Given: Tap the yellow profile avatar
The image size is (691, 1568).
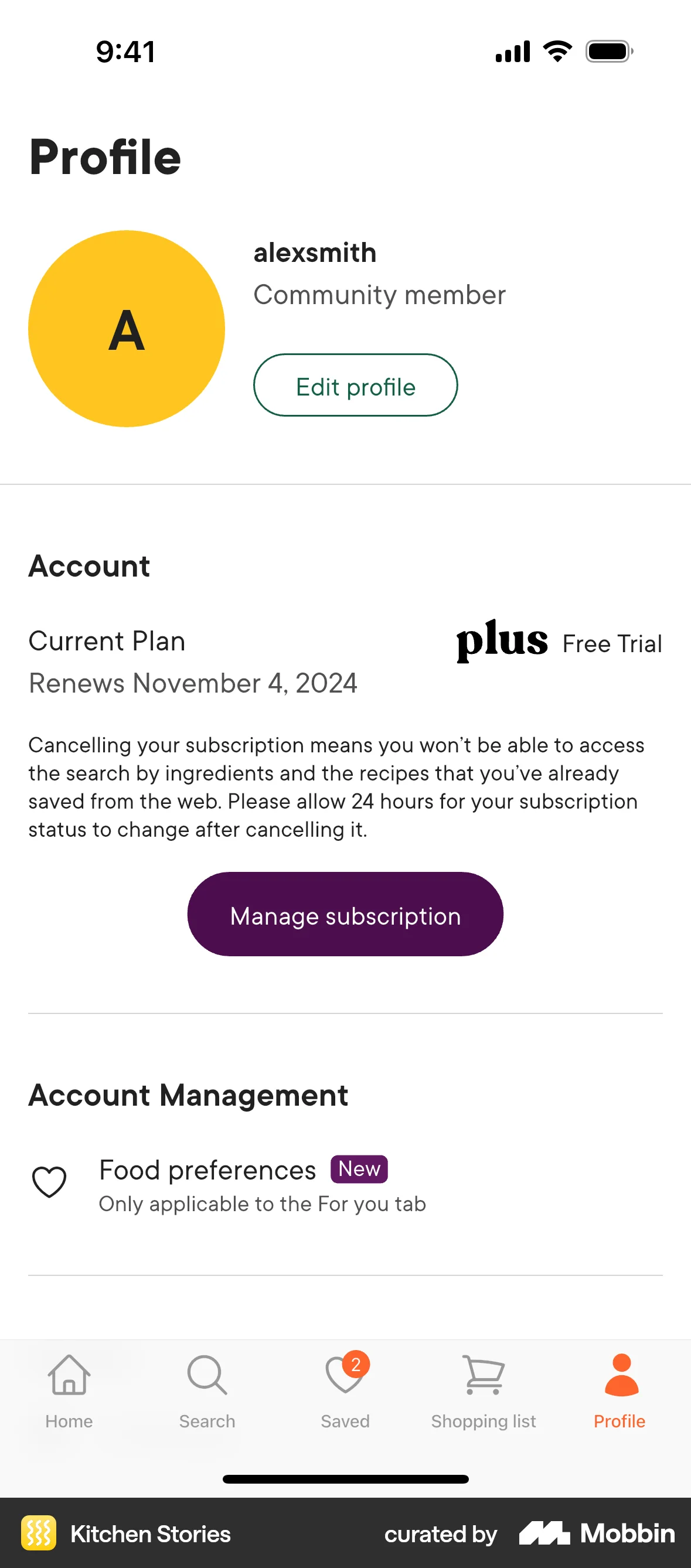Looking at the screenshot, I should tap(127, 329).
